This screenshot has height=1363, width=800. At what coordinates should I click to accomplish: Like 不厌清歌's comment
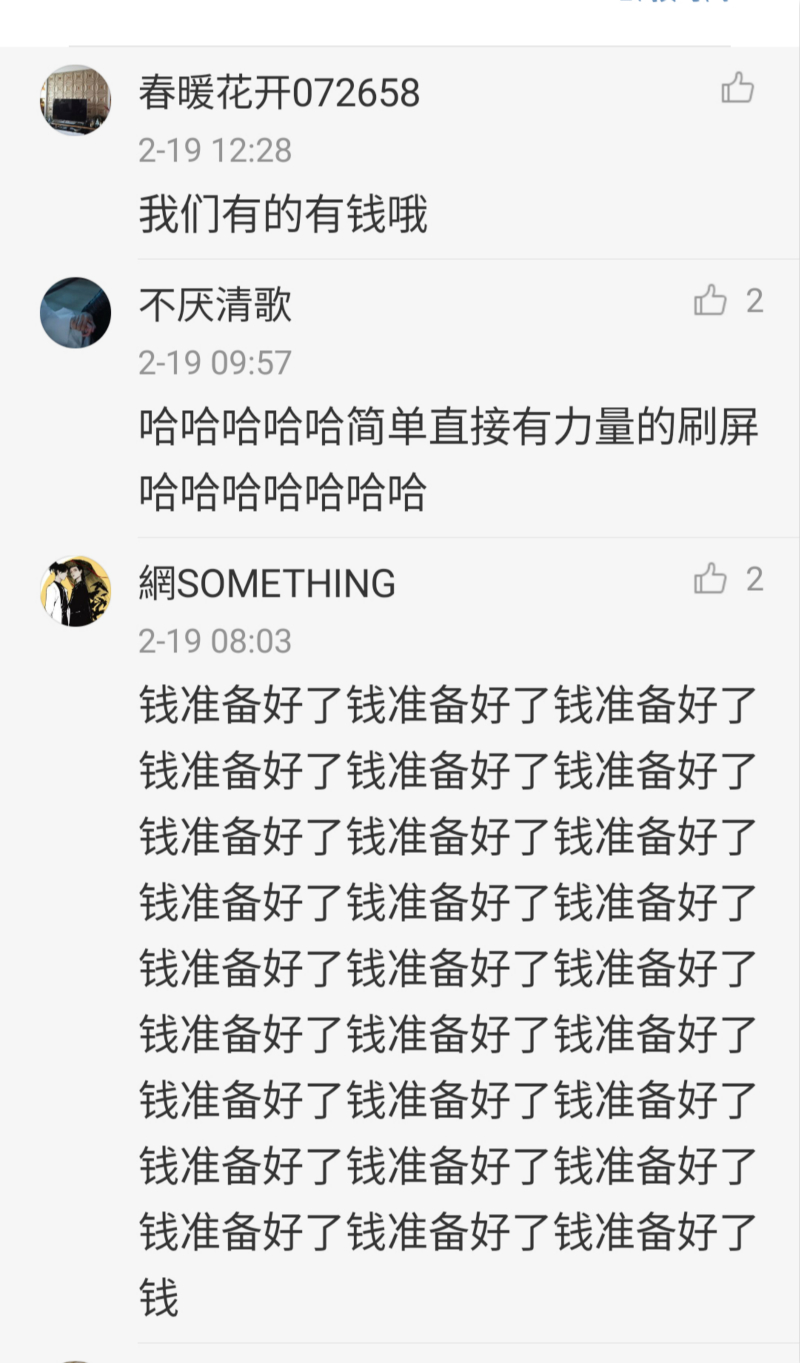[711, 300]
